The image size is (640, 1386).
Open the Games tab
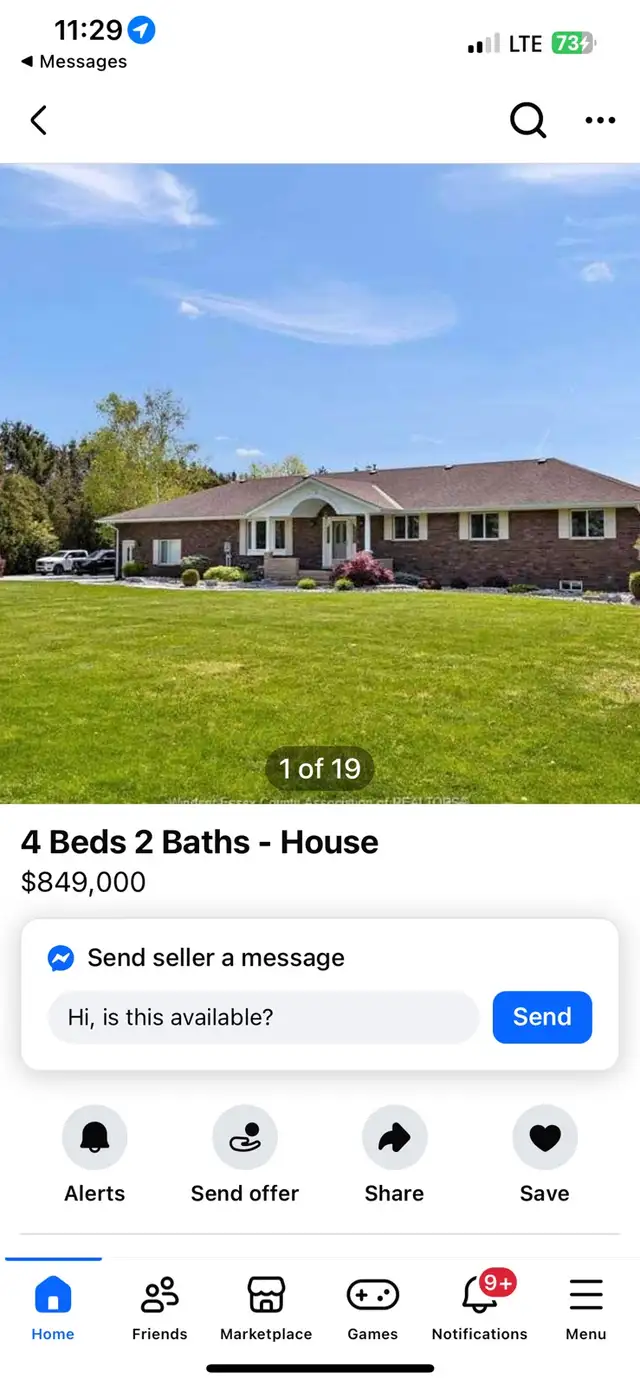[372, 1307]
